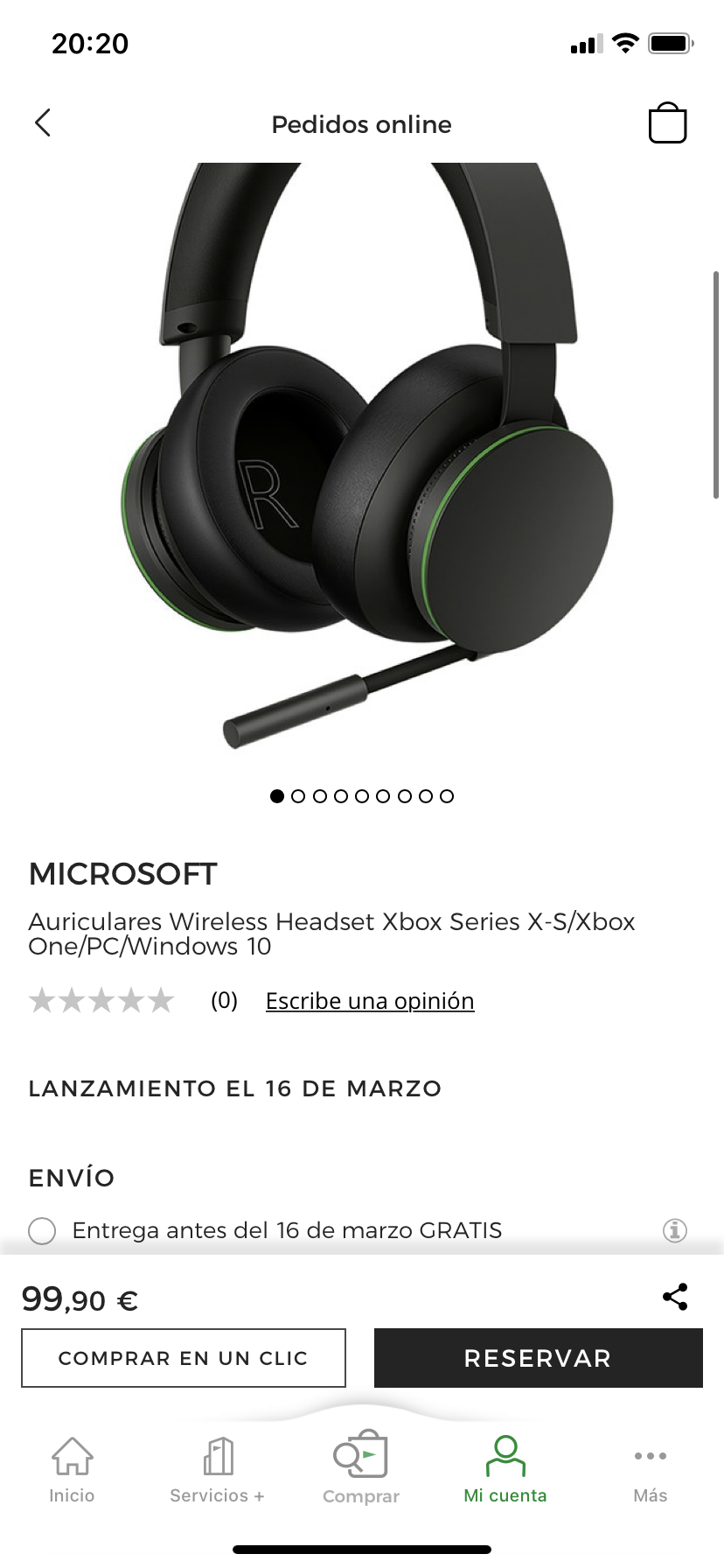Tap the Escribe una opinión link

370,1001
